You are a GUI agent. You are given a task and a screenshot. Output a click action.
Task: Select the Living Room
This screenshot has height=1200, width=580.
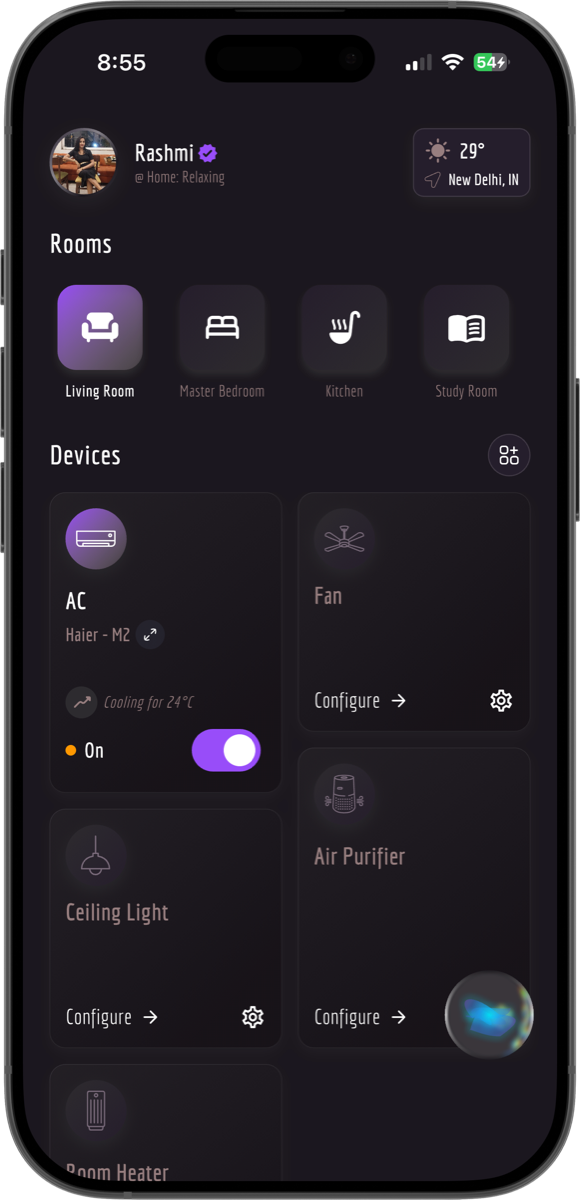tap(100, 327)
